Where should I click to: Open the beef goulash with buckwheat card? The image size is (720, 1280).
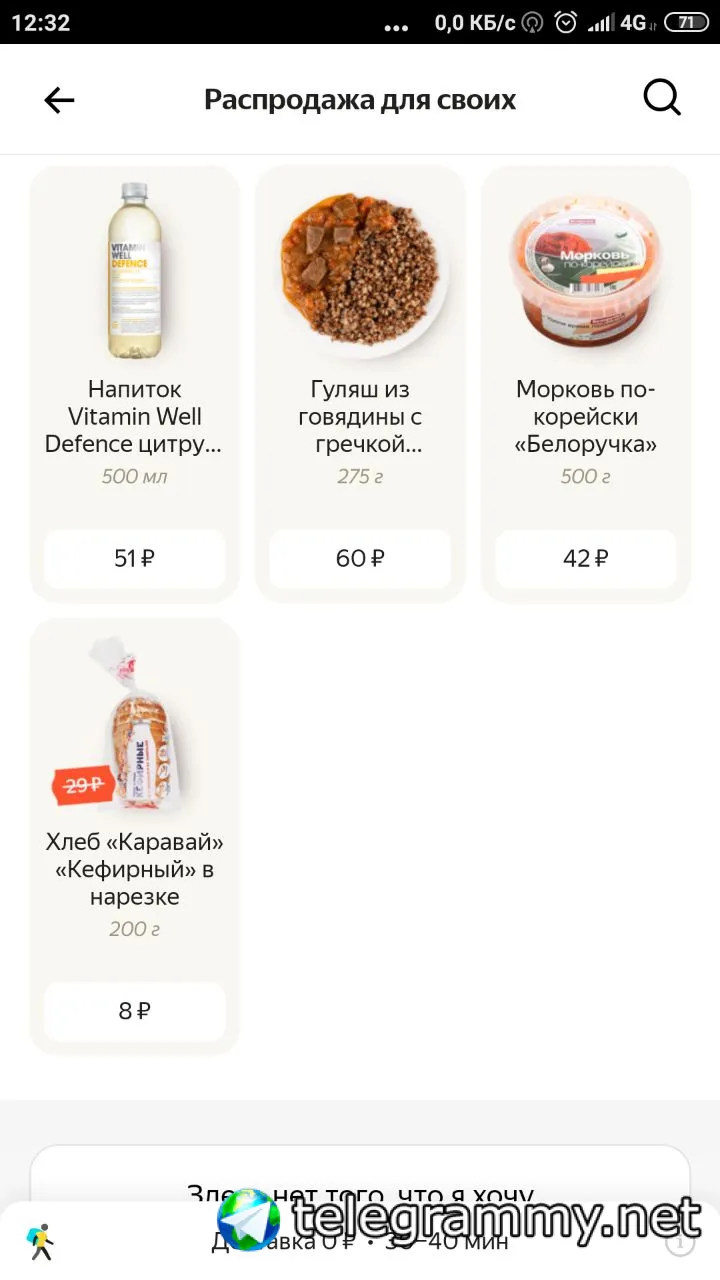pyautogui.click(x=360, y=384)
